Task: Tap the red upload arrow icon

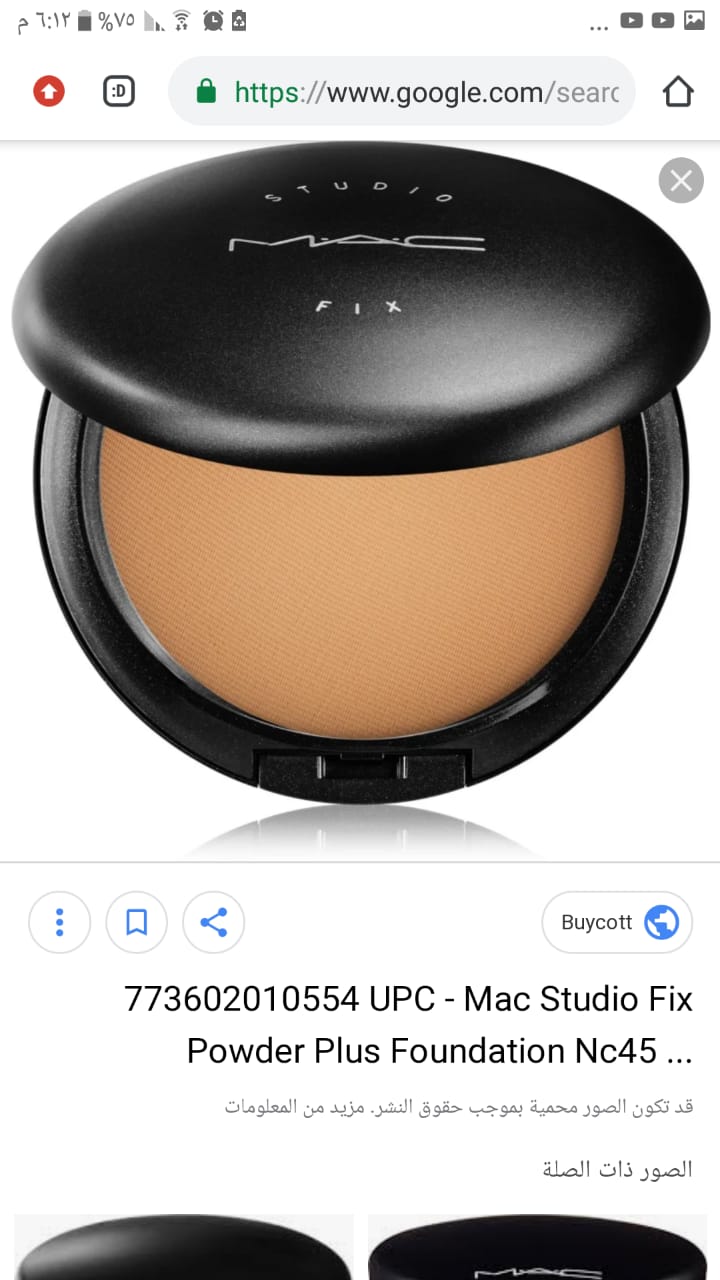Action: click(x=49, y=92)
